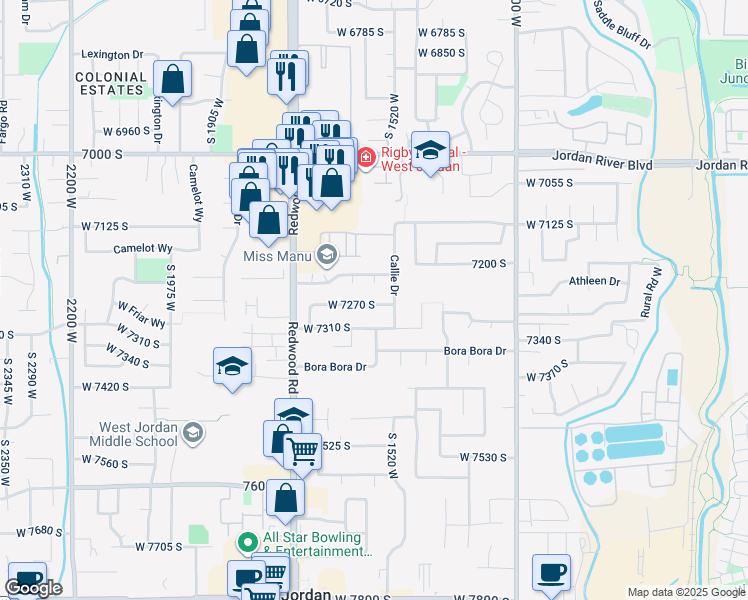Viewport: 748px width, 600px height.
Task: Open the shopping cart marker near 7525 S
Action: [302, 453]
